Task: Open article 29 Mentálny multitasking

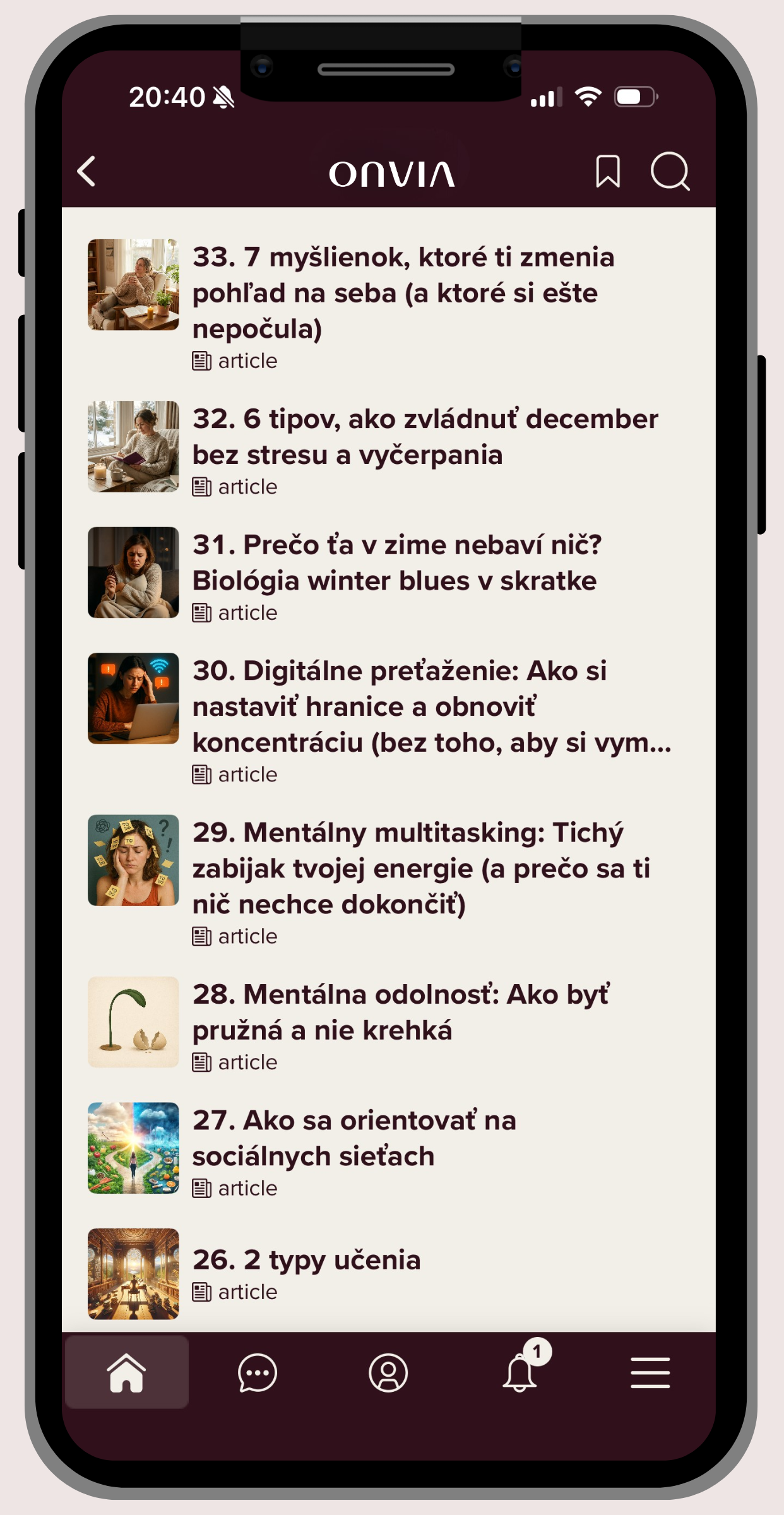Action: pyautogui.click(x=420, y=868)
